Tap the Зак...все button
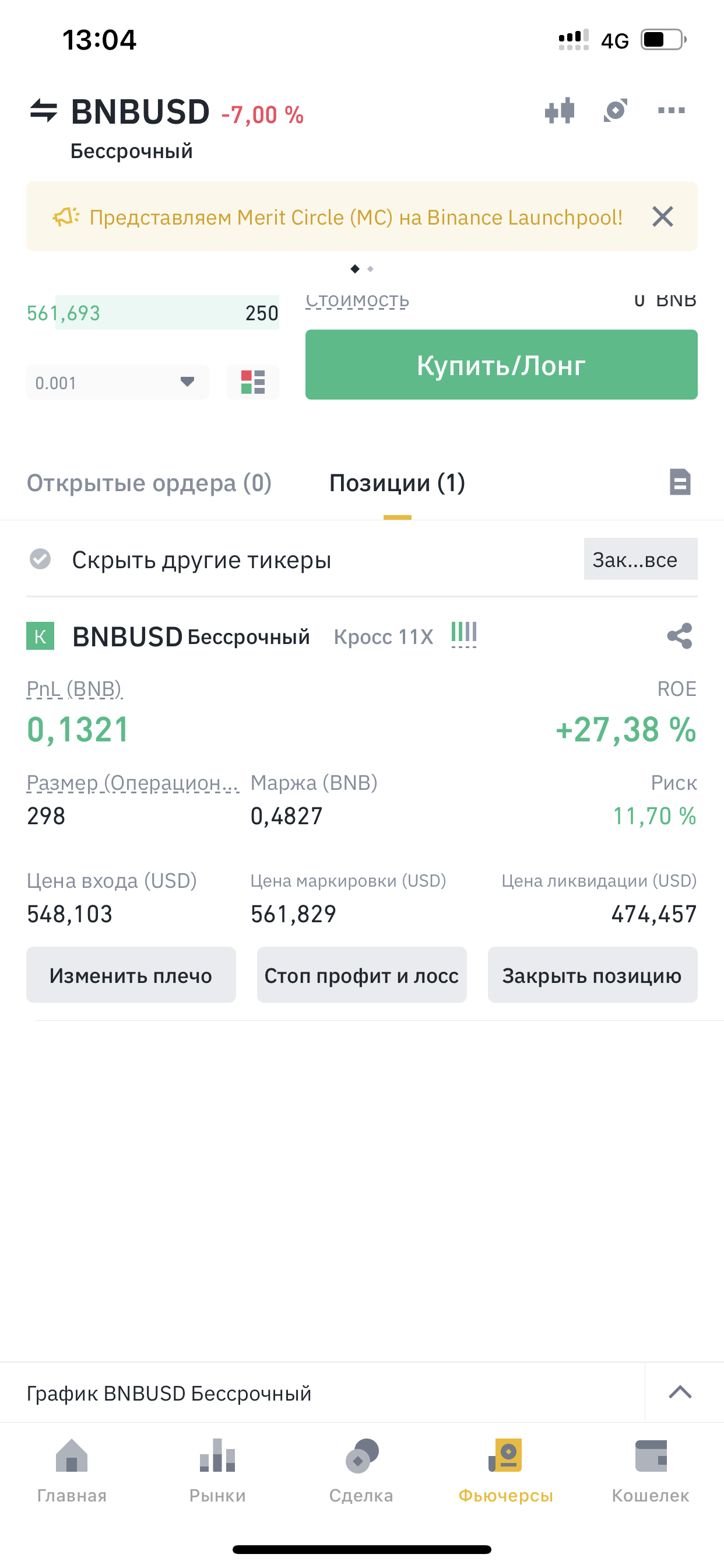Image resolution: width=724 pixels, height=1568 pixels. [640, 559]
